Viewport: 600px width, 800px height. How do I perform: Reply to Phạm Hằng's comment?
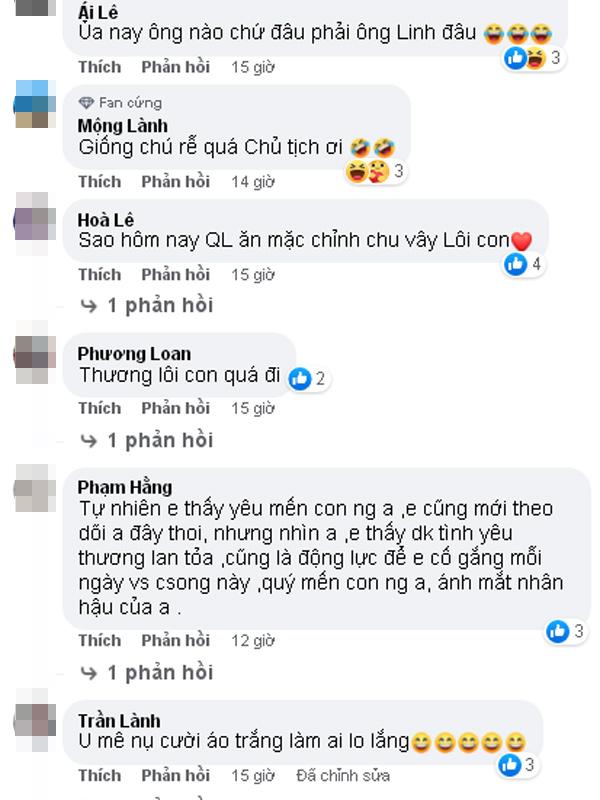coord(175,640)
